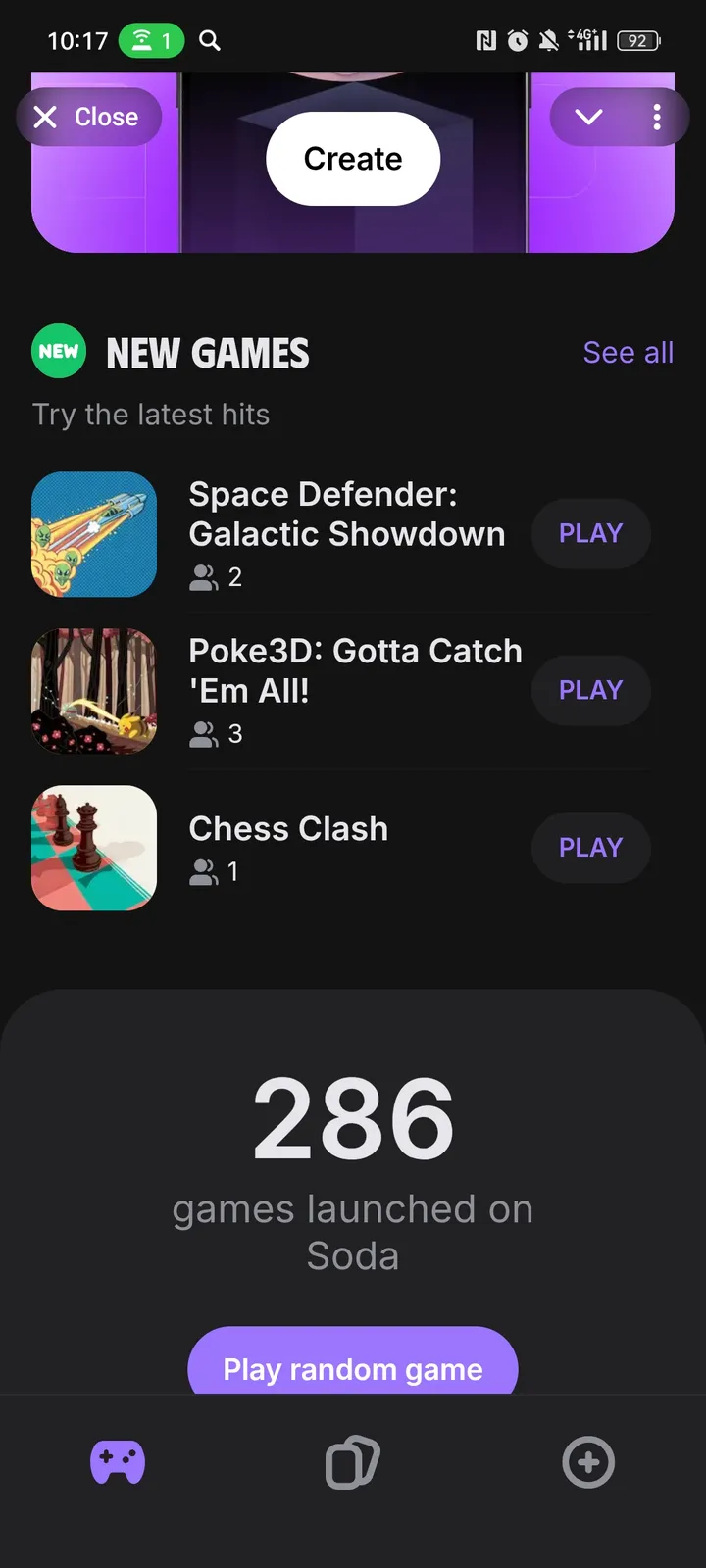
Task: Expand New Games via See all
Action: click(628, 352)
